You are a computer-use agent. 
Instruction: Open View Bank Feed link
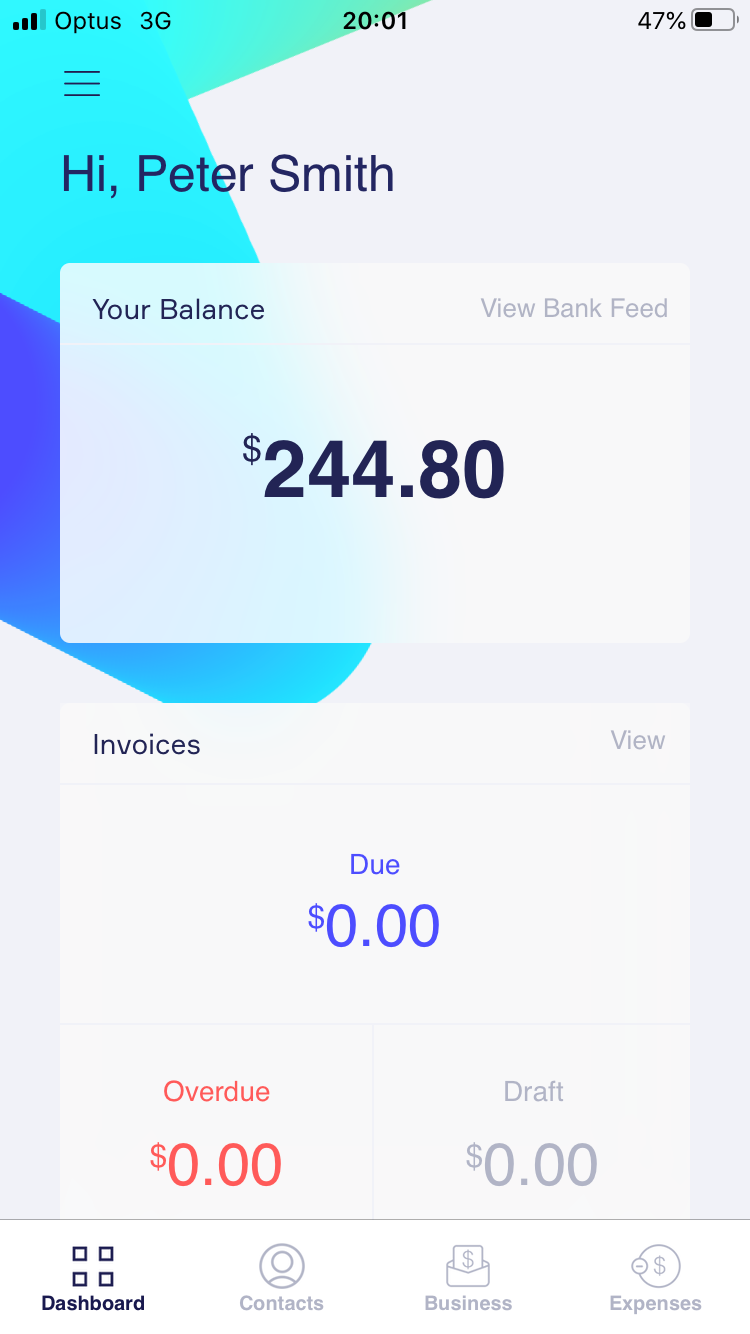(x=574, y=308)
